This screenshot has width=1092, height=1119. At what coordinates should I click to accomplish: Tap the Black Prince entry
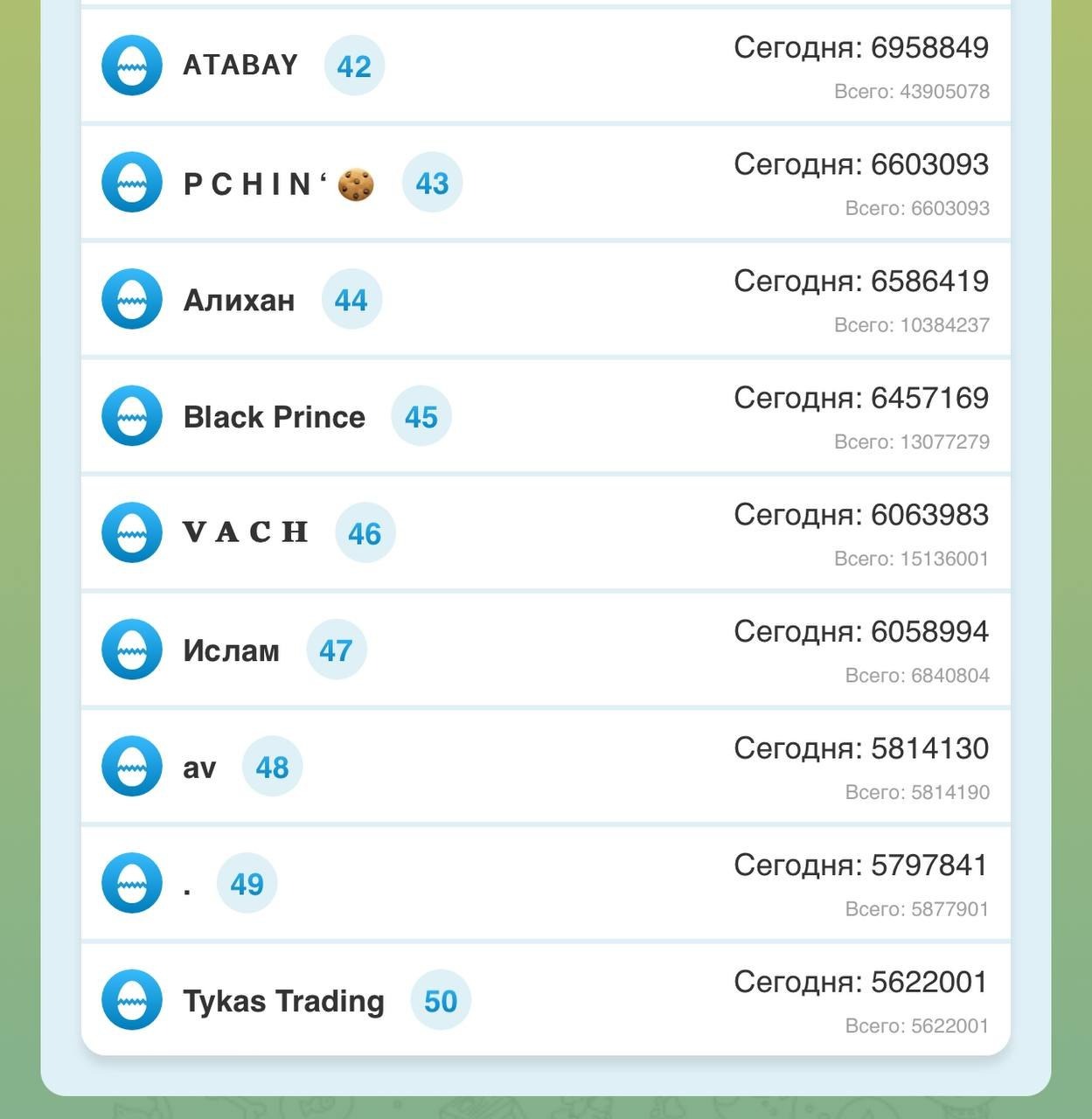click(546, 416)
